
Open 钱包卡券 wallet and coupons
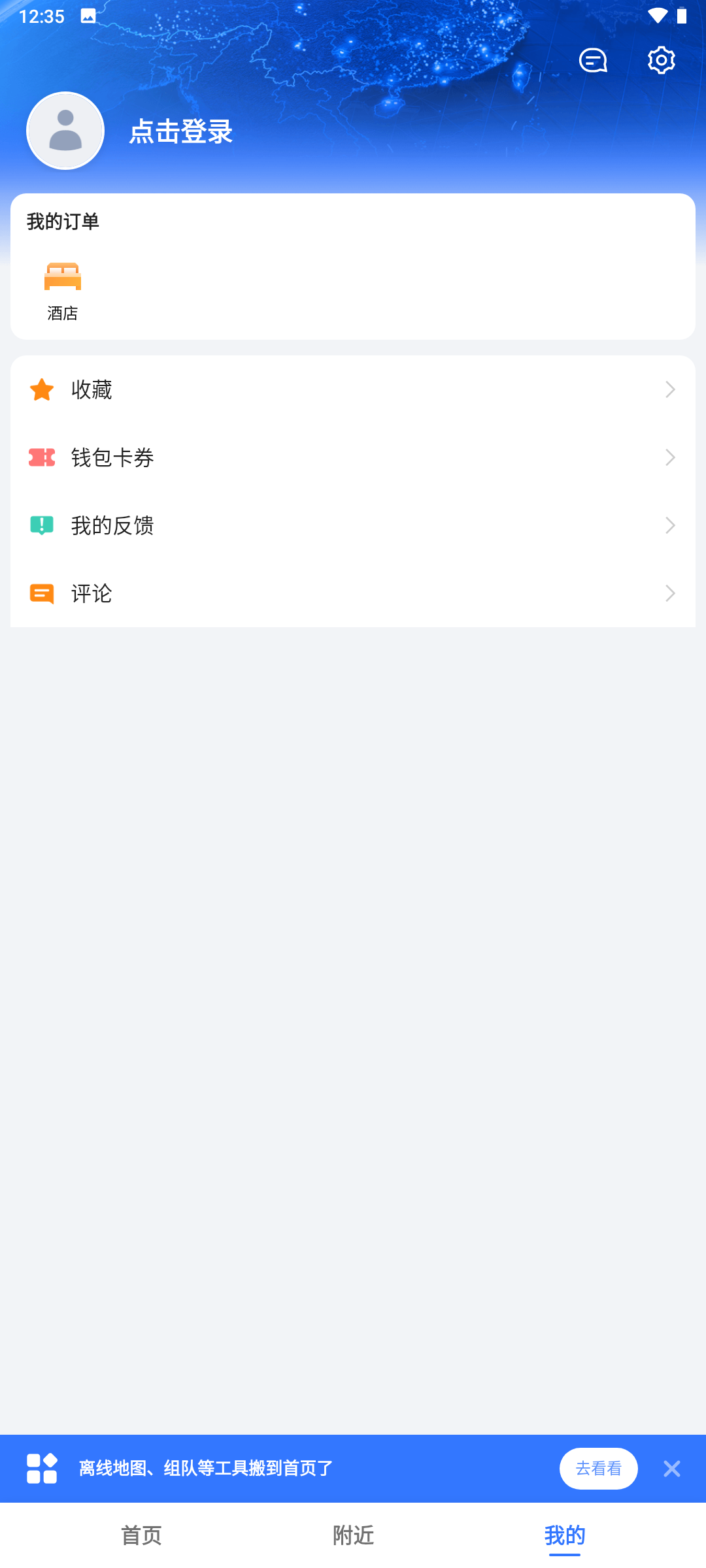353,457
